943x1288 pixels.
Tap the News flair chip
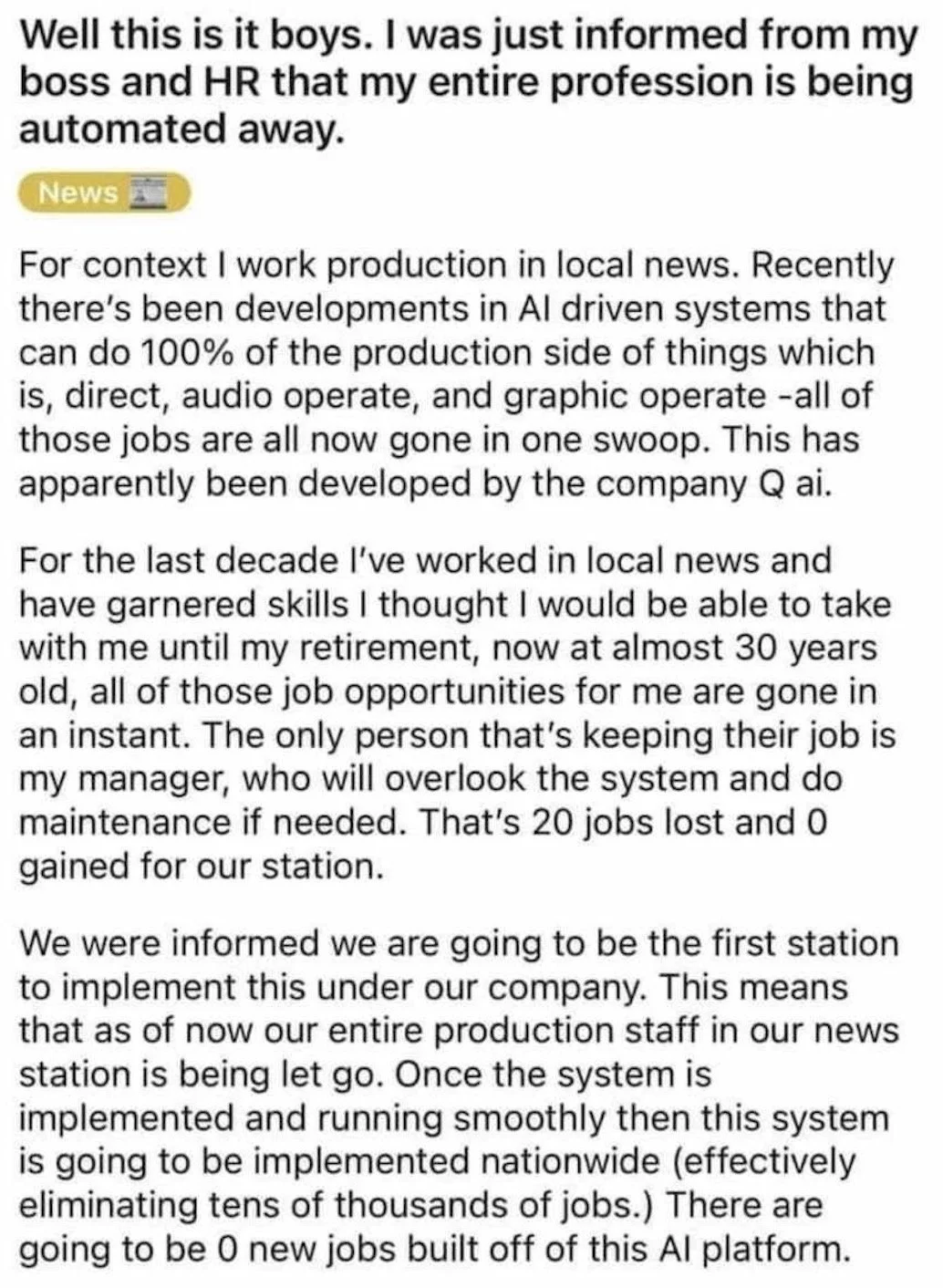click(103, 193)
